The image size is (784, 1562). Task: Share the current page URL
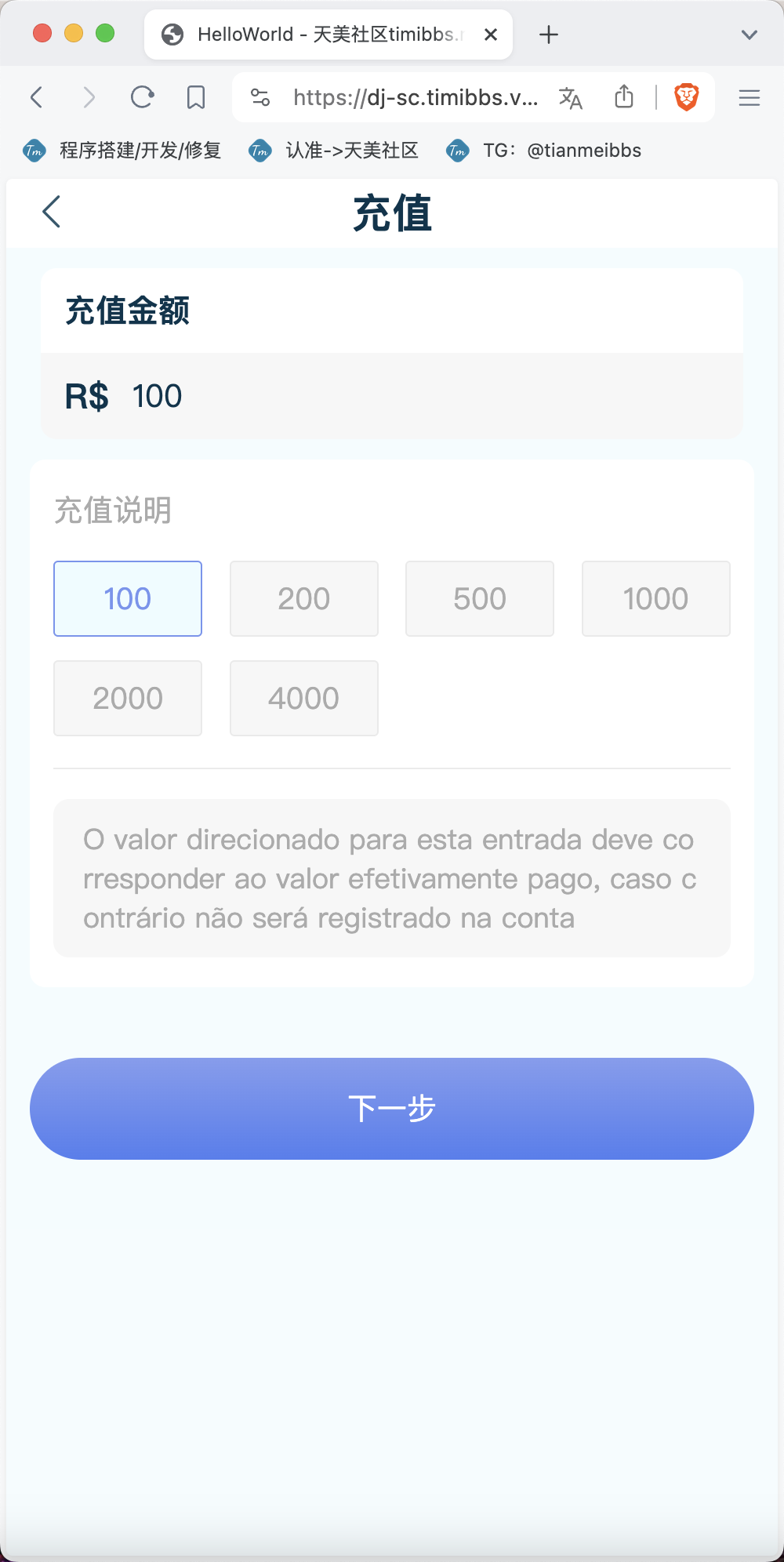coord(624,96)
